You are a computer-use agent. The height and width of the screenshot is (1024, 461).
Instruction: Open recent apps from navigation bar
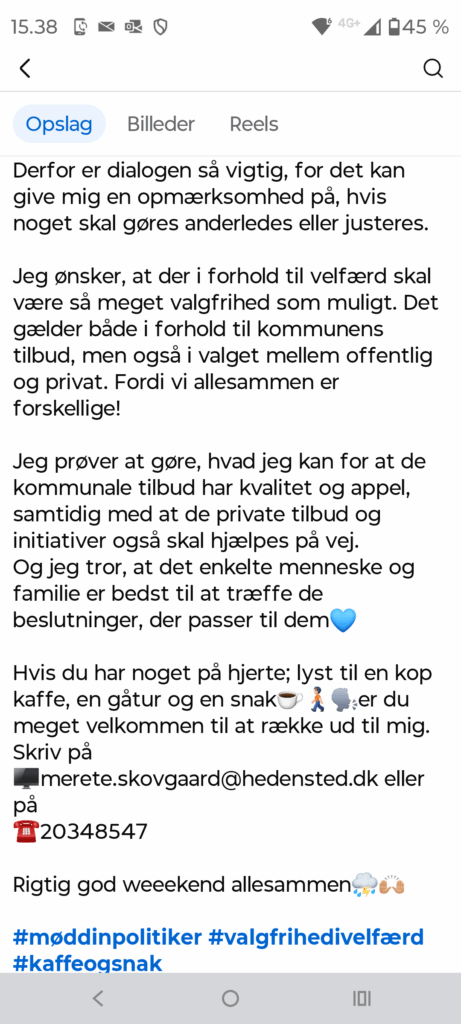[362, 998]
